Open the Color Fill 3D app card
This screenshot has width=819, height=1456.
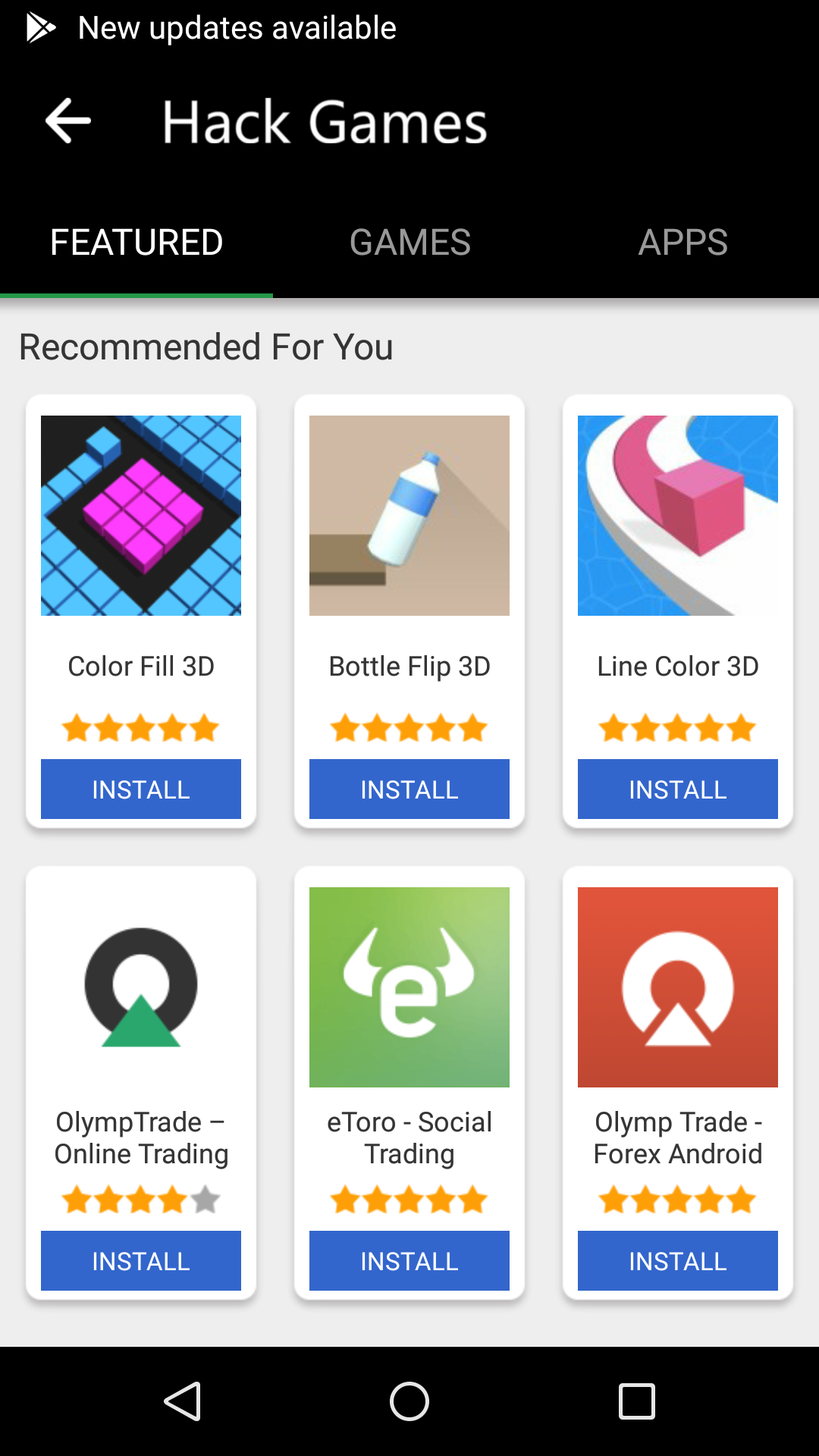tap(141, 516)
